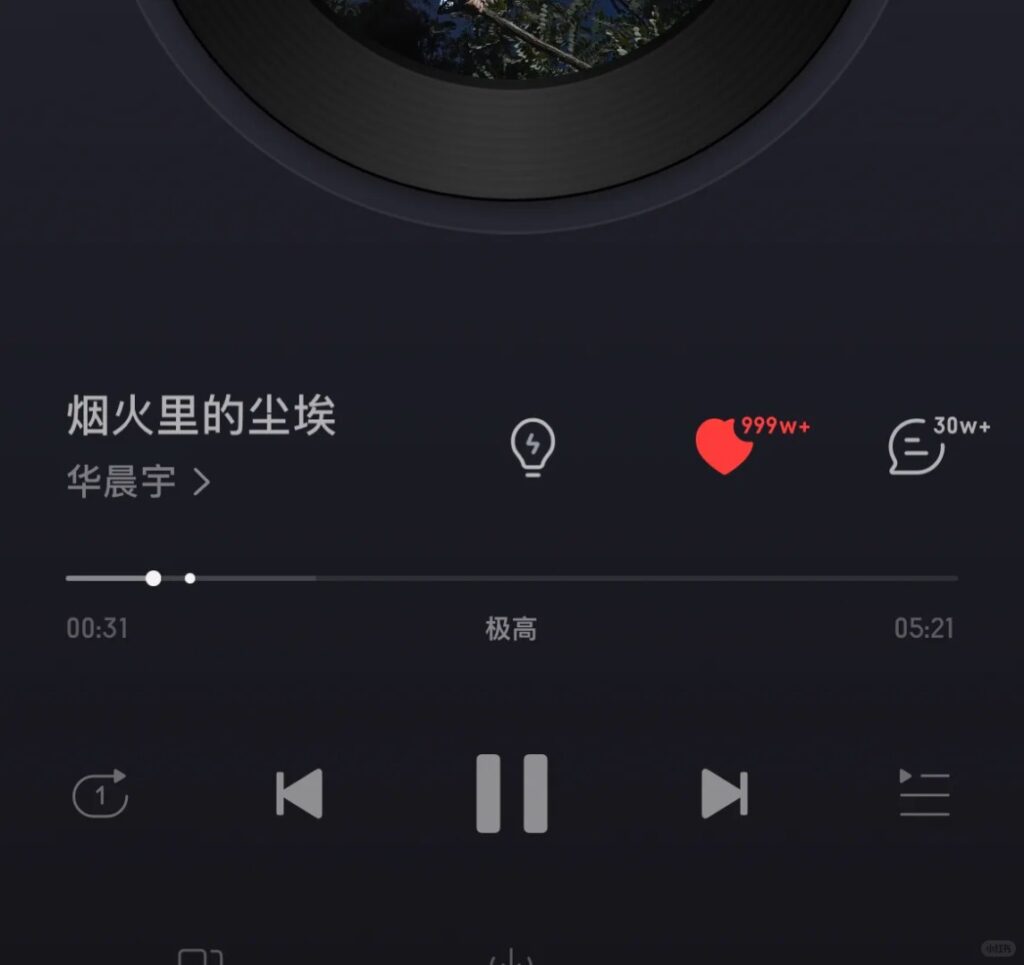Tap the lightbulb lightning icon
1024x965 pixels.
coord(533,446)
